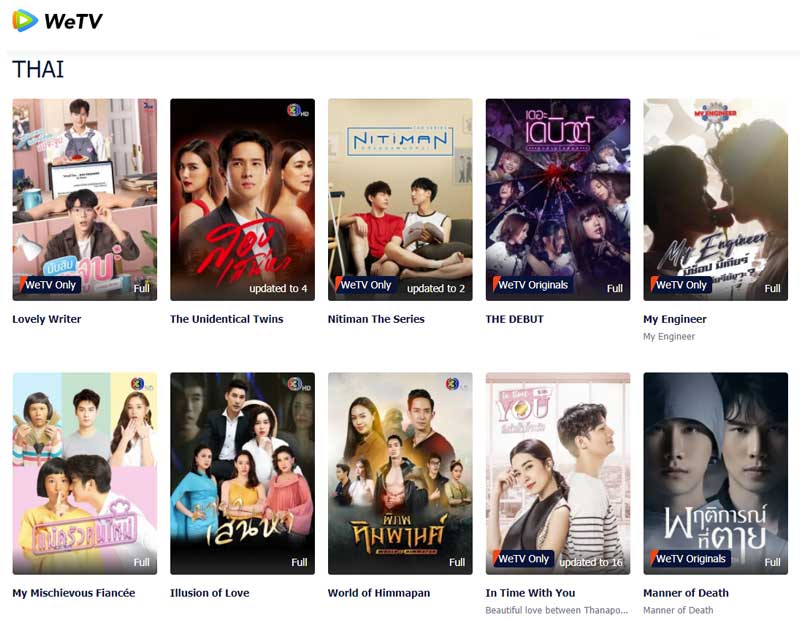This screenshot has height=619, width=800.
Task: Select the Illusion of Love drama
Action: tap(242, 473)
